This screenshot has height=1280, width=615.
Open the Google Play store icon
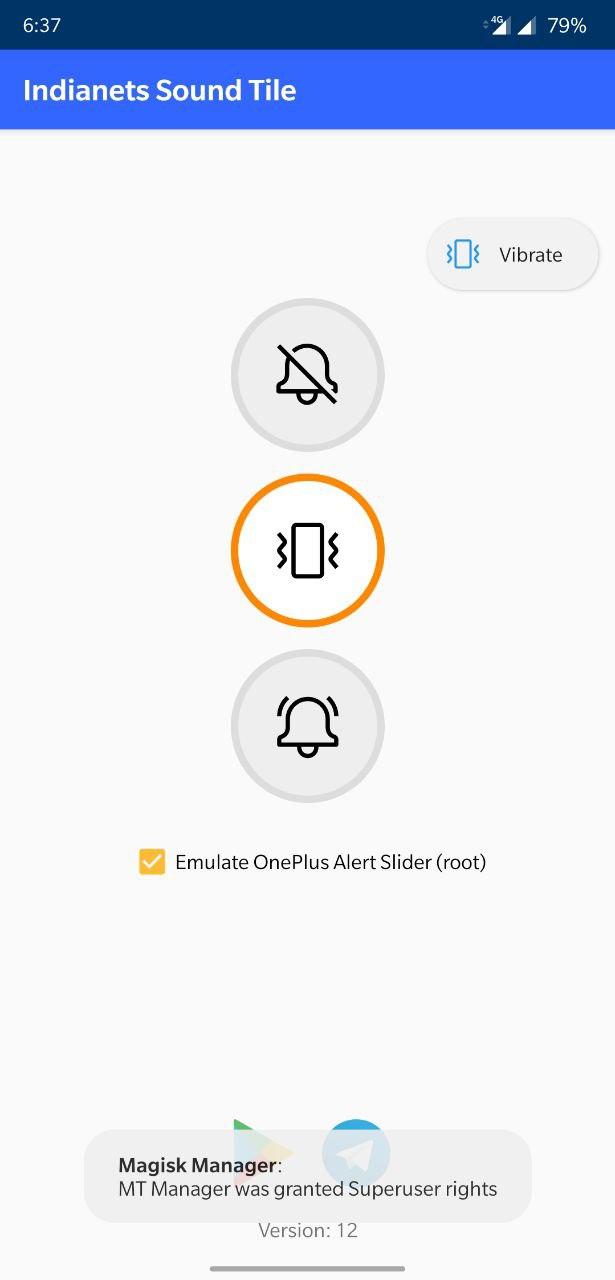(262, 1153)
